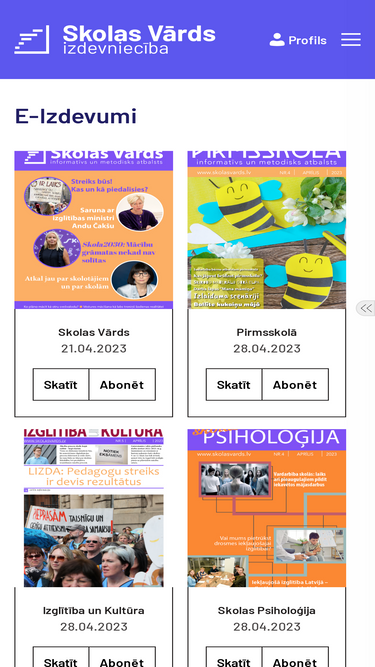375x667 pixels.
Task: Expand the side panel double-arrow tab
Action: 366,308
